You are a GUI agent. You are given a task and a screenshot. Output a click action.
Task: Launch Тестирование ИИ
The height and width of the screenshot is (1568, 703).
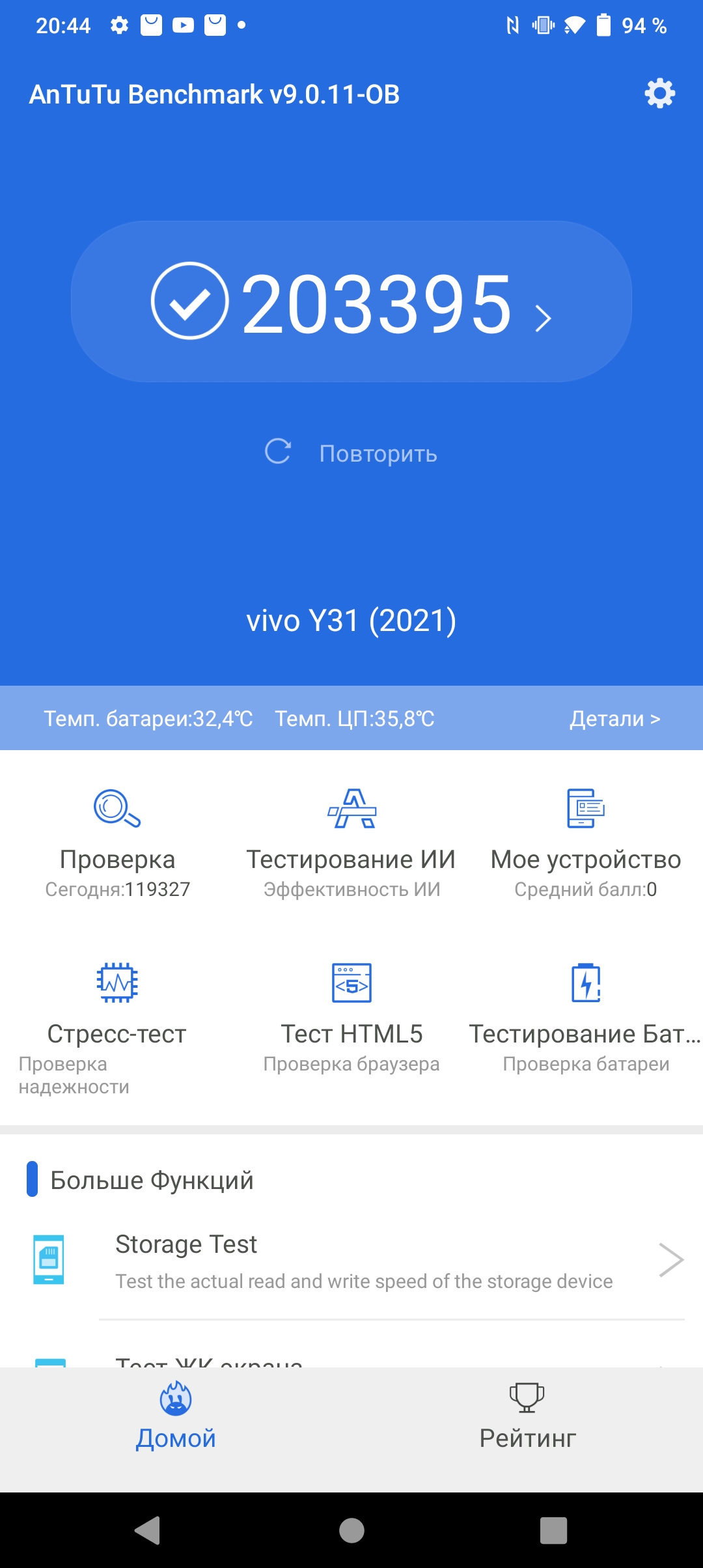(351, 843)
